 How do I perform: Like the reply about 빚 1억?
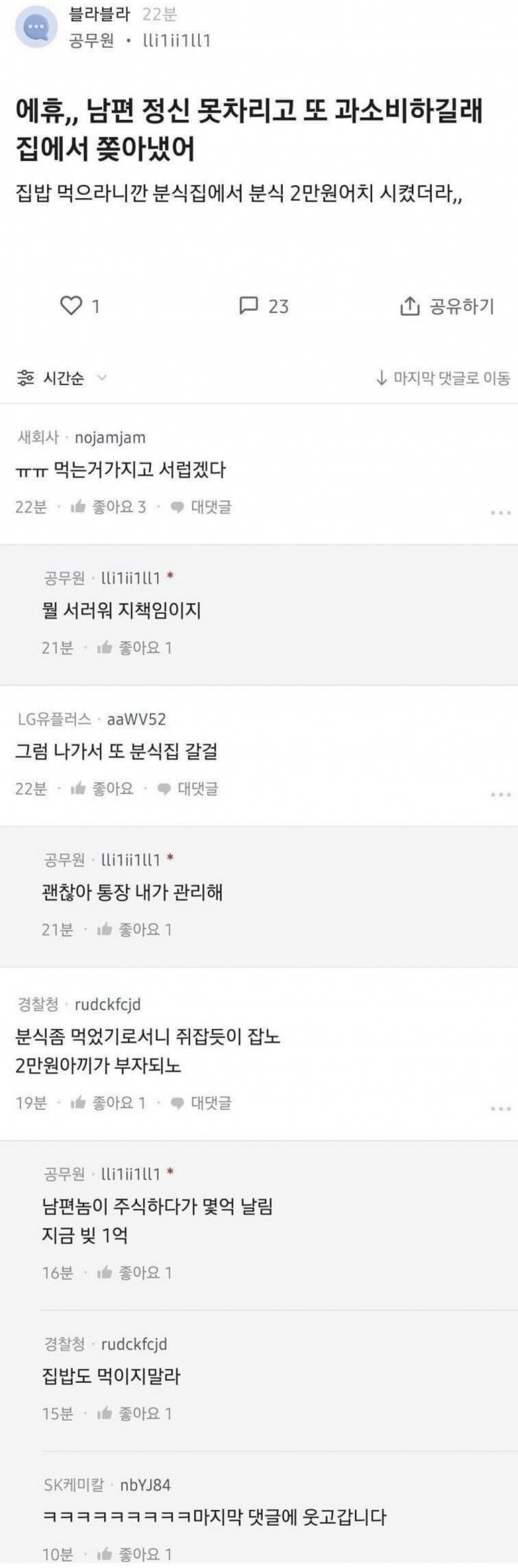[x=135, y=1273]
